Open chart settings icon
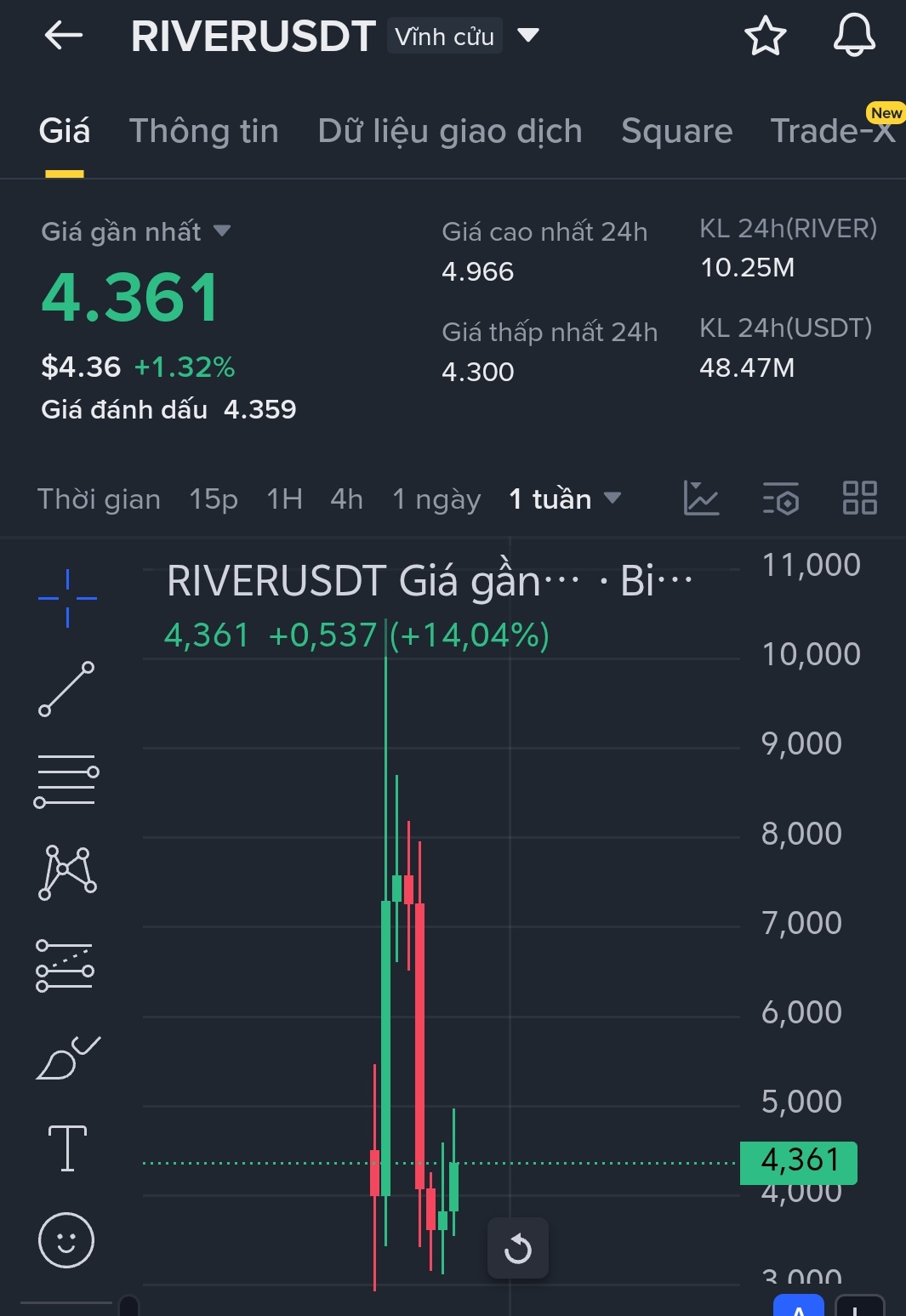 780,498
